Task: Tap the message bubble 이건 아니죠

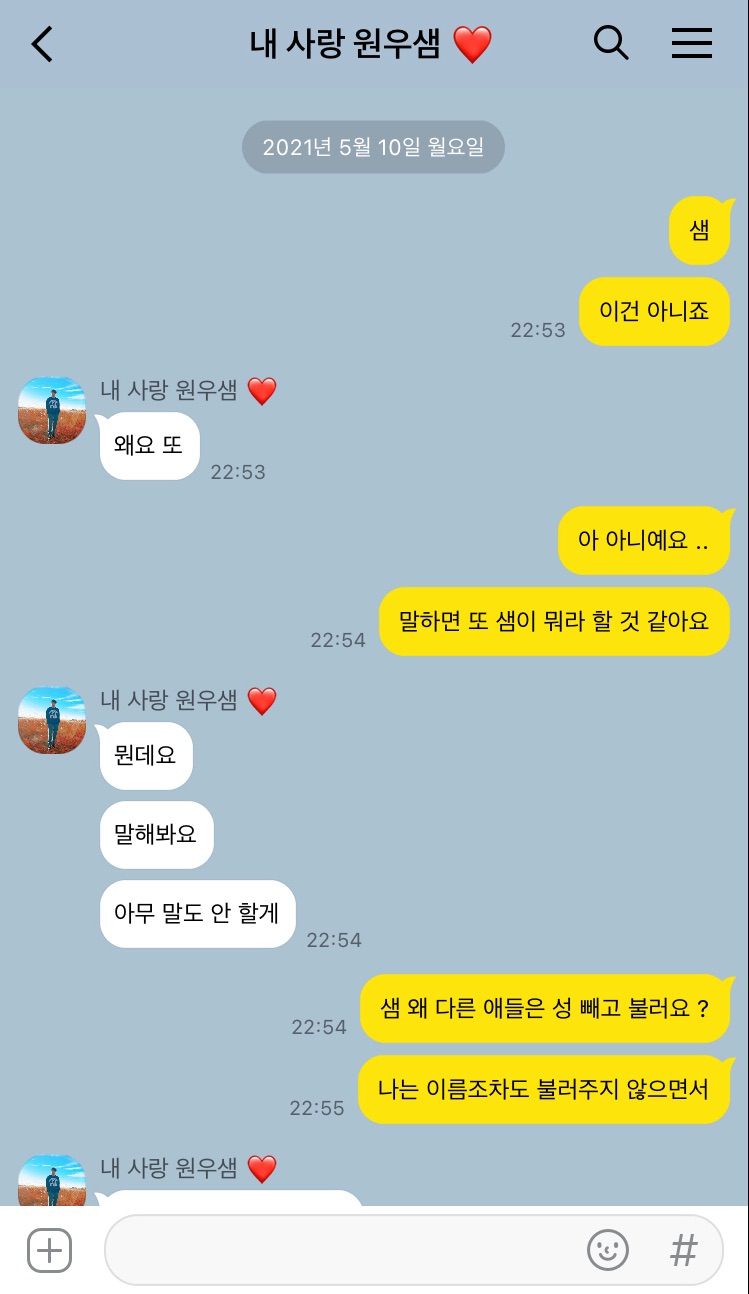Action: [x=654, y=311]
